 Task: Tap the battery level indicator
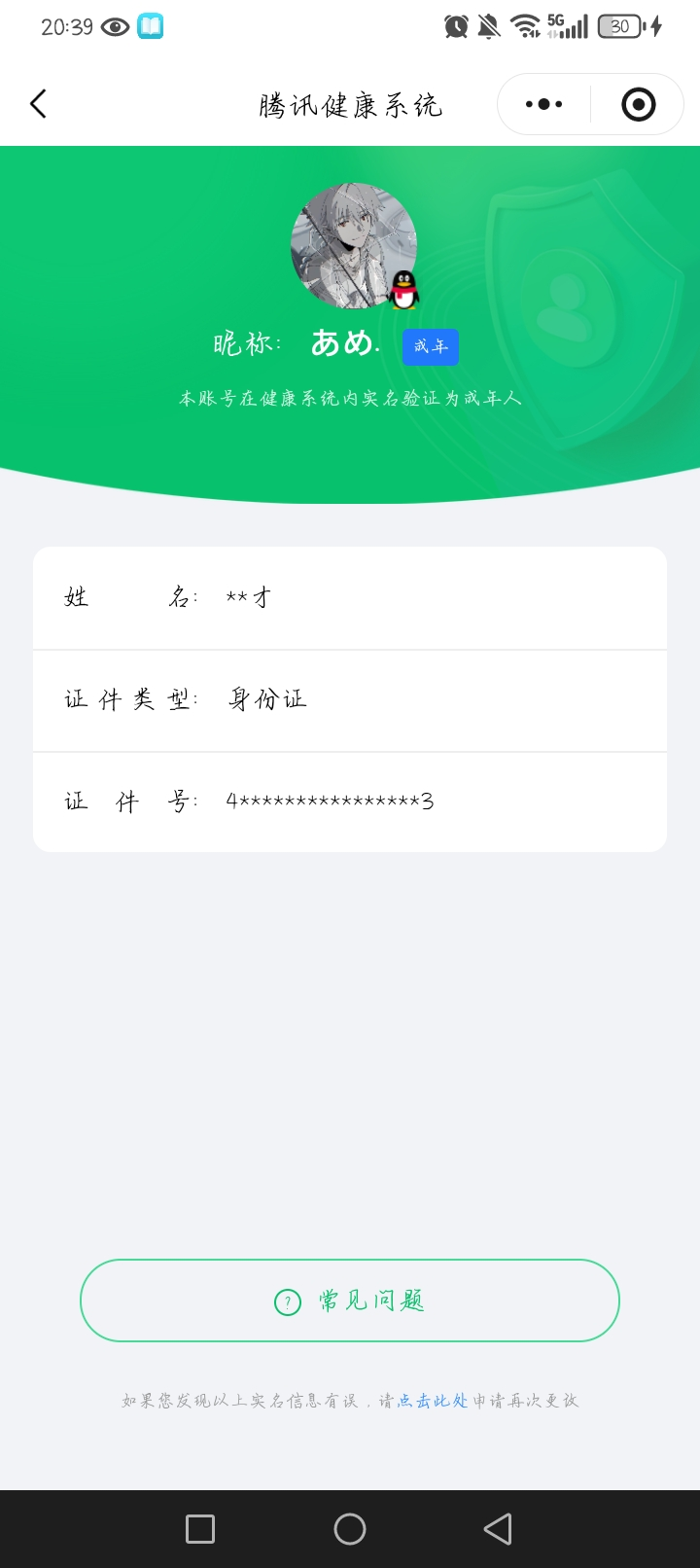coord(619,26)
